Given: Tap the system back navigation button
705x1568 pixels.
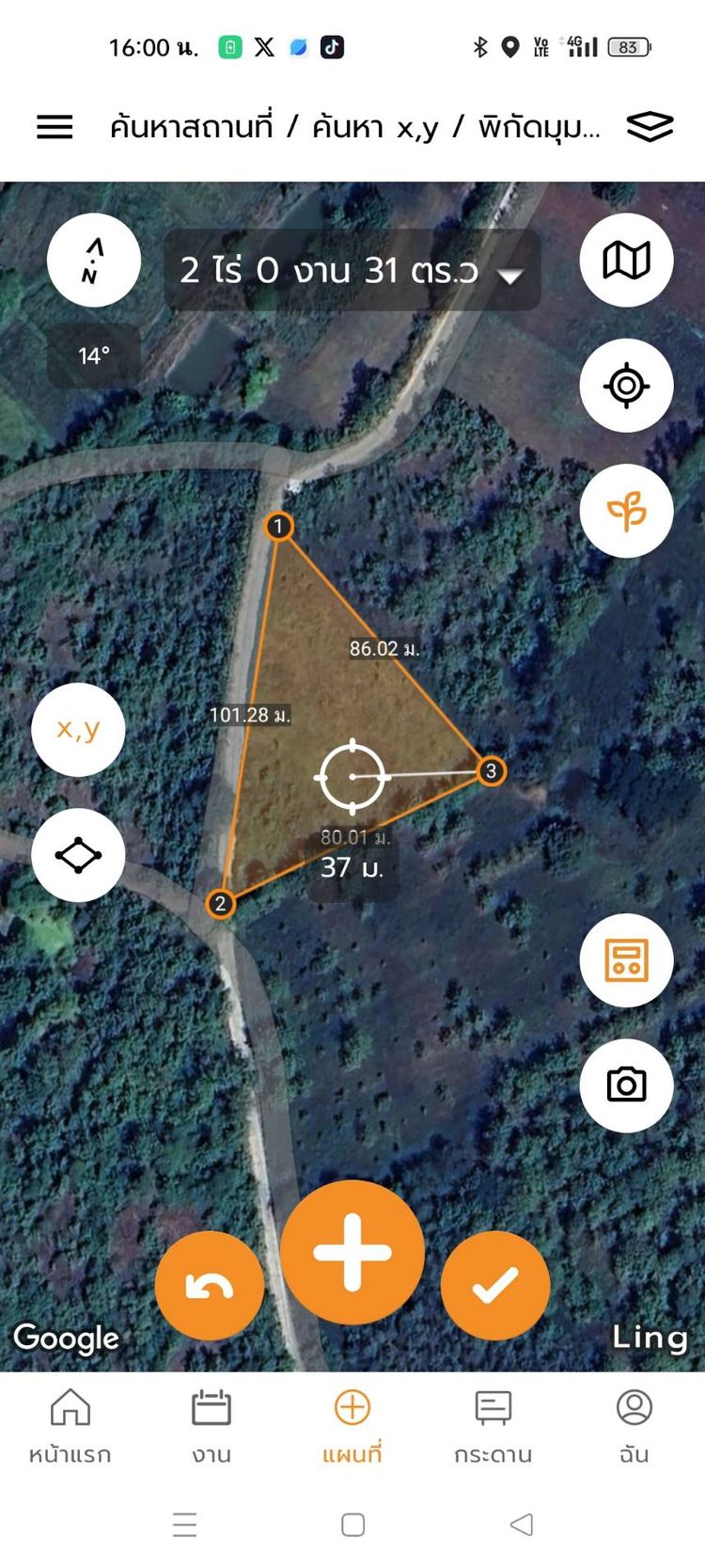Looking at the screenshot, I should (x=522, y=1525).
